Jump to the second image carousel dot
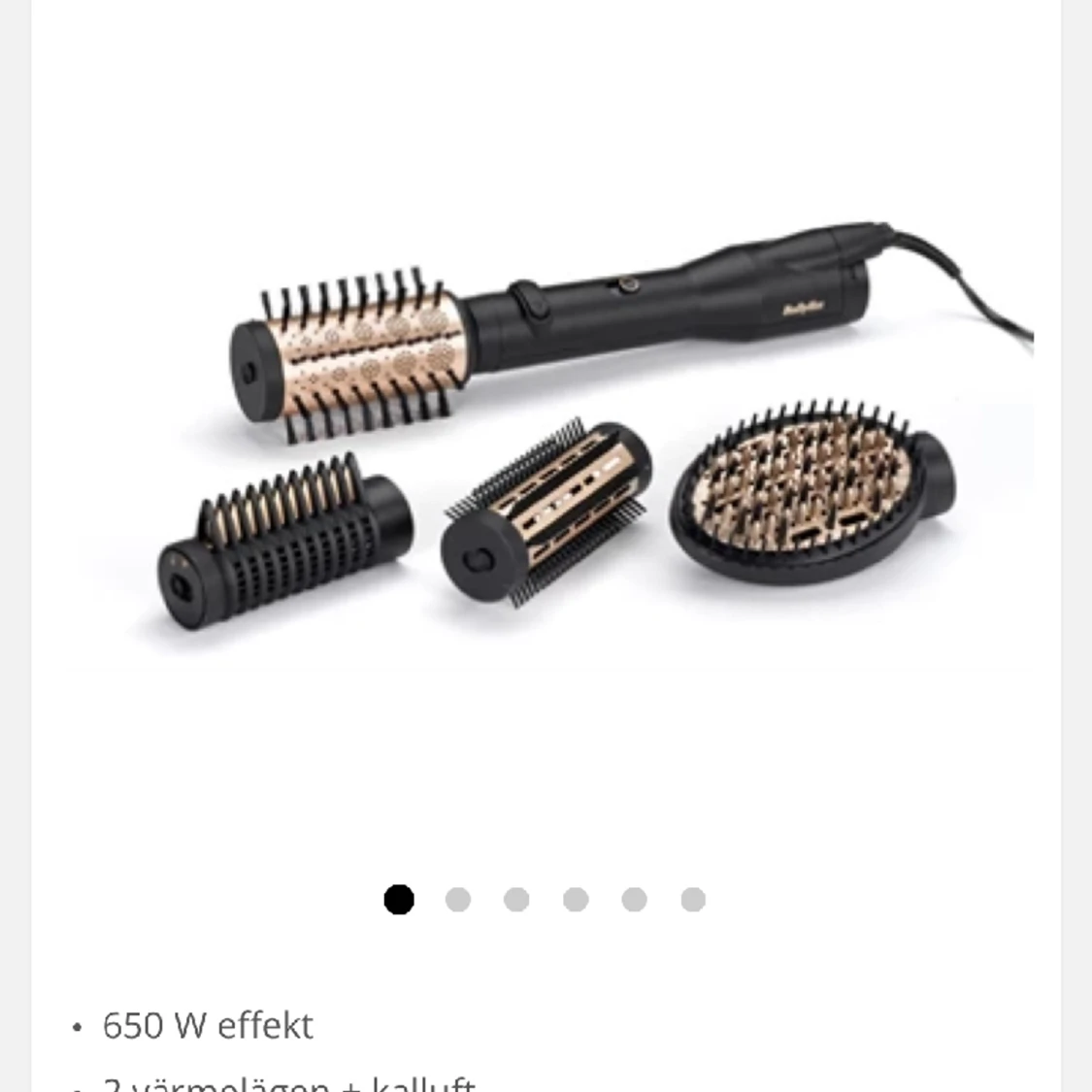Viewport: 1092px width, 1092px height. (458, 900)
